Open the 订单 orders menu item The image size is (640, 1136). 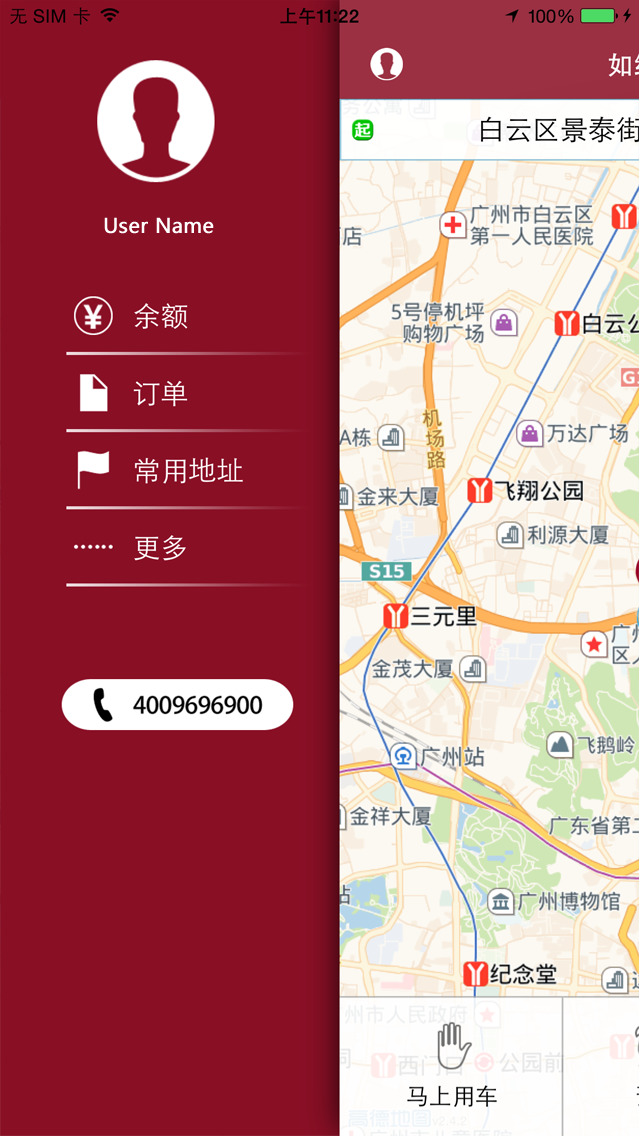[160, 394]
